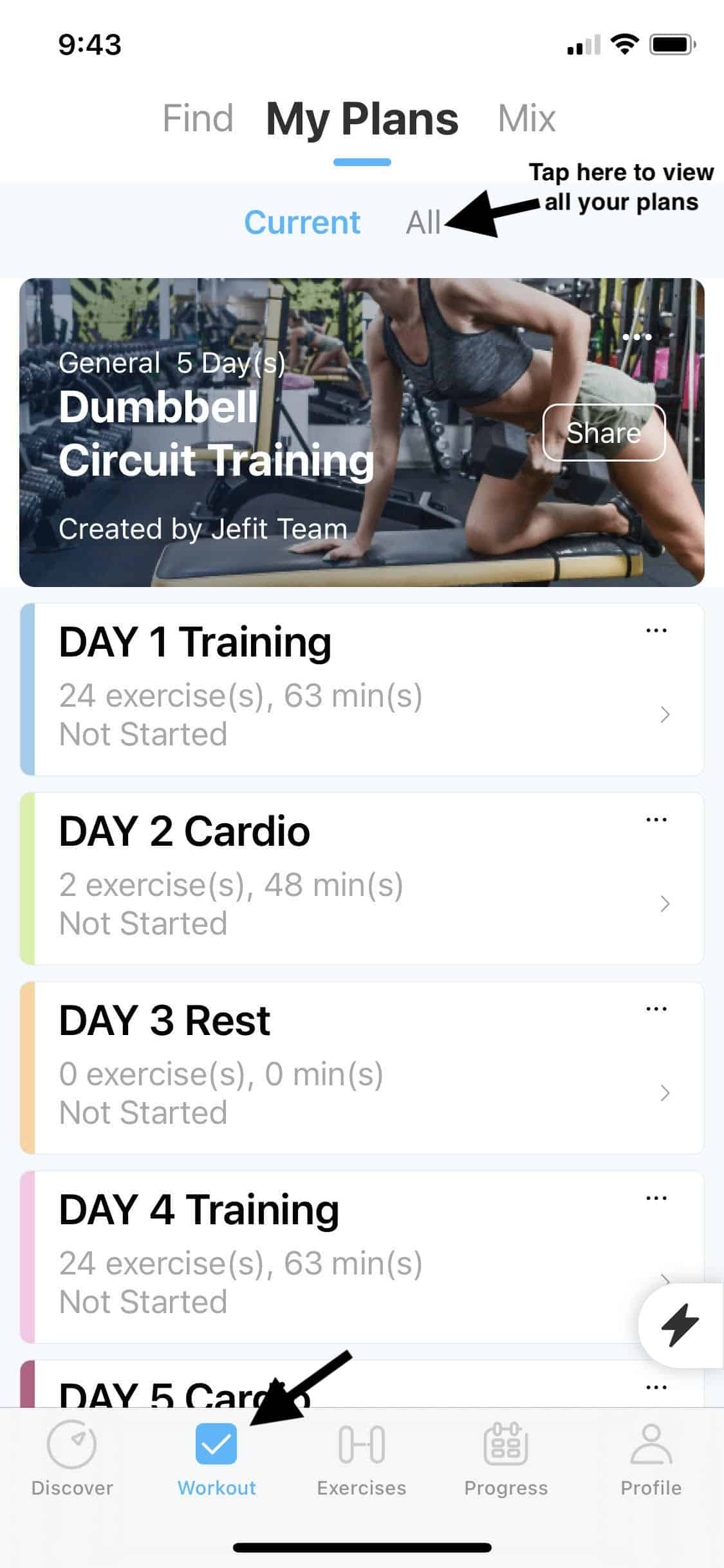This screenshot has height=1568, width=724.
Task: Tap the lightning bolt quick-start button
Action: [x=680, y=1325]
